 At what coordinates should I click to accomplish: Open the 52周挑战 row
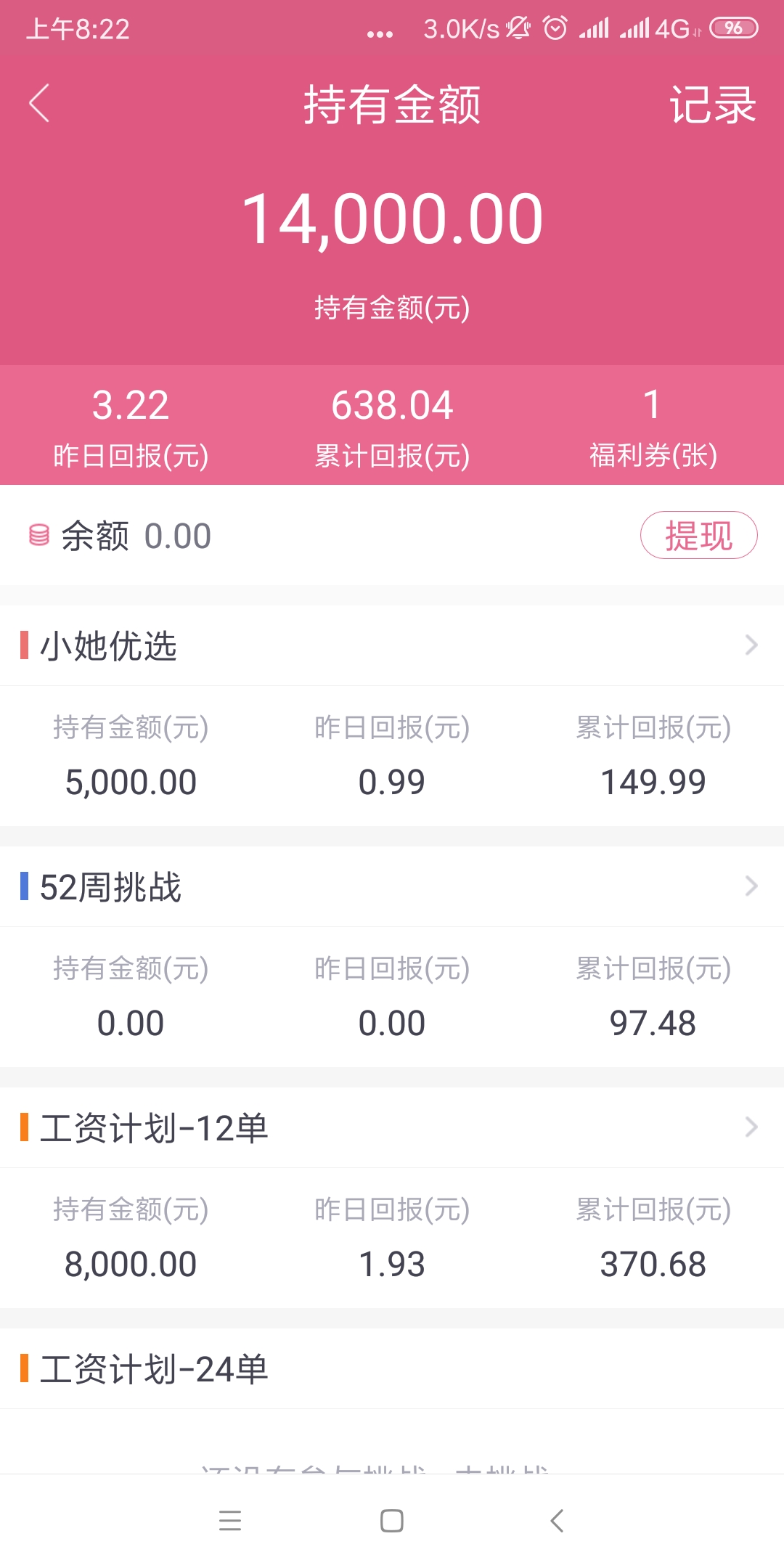[392, 886]
